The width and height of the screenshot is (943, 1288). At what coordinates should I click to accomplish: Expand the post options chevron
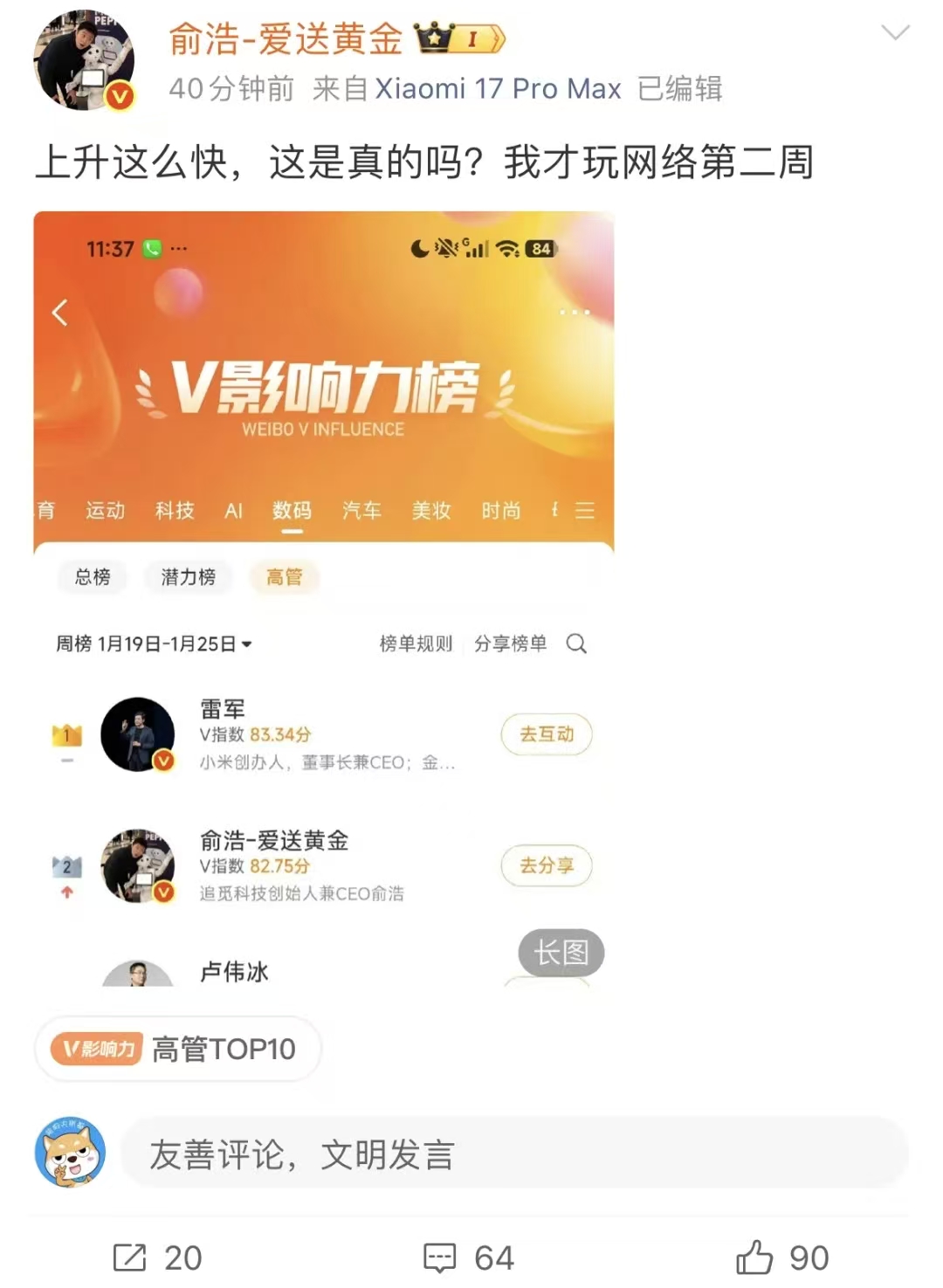(895, 34)
